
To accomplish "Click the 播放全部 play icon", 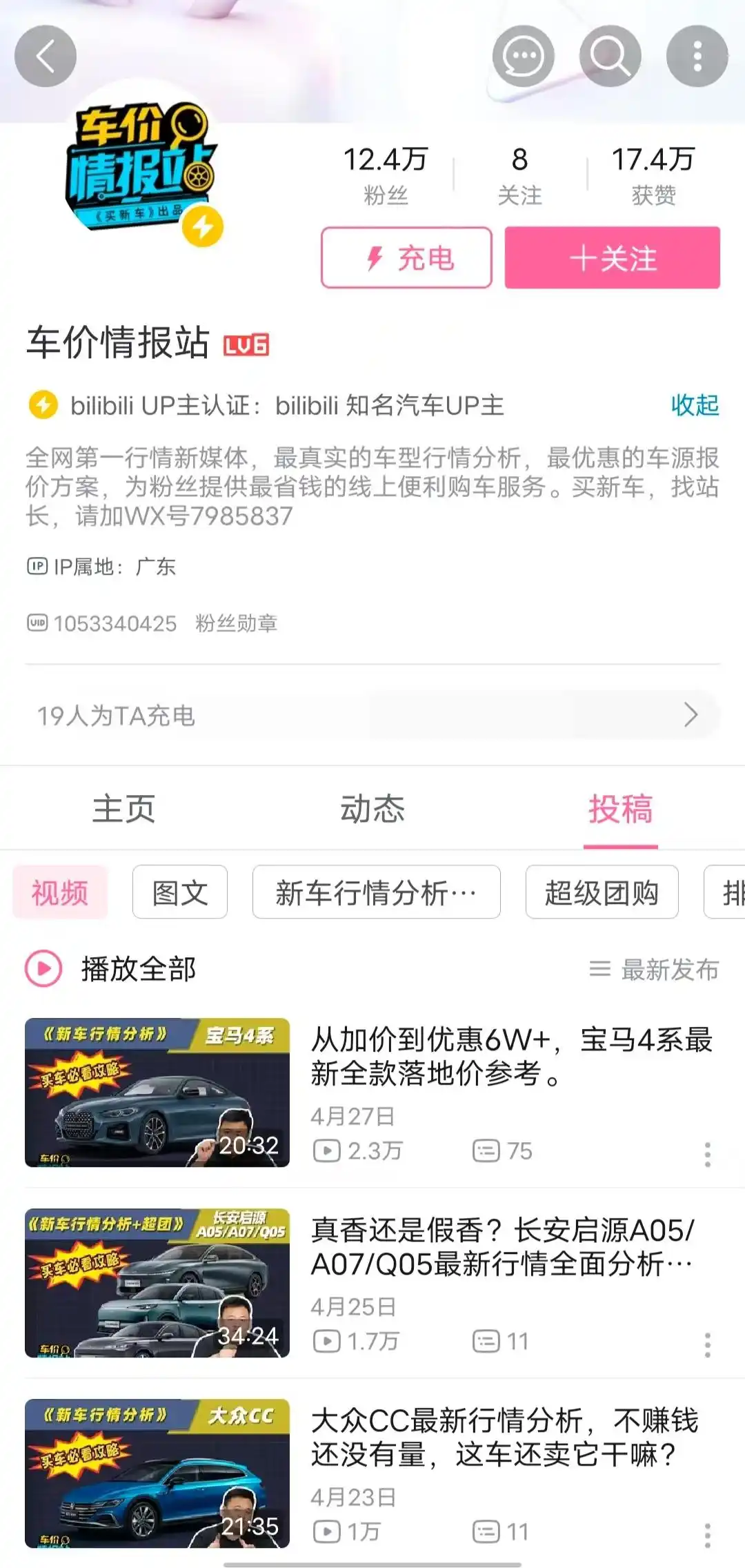I will tap(43, 969).
